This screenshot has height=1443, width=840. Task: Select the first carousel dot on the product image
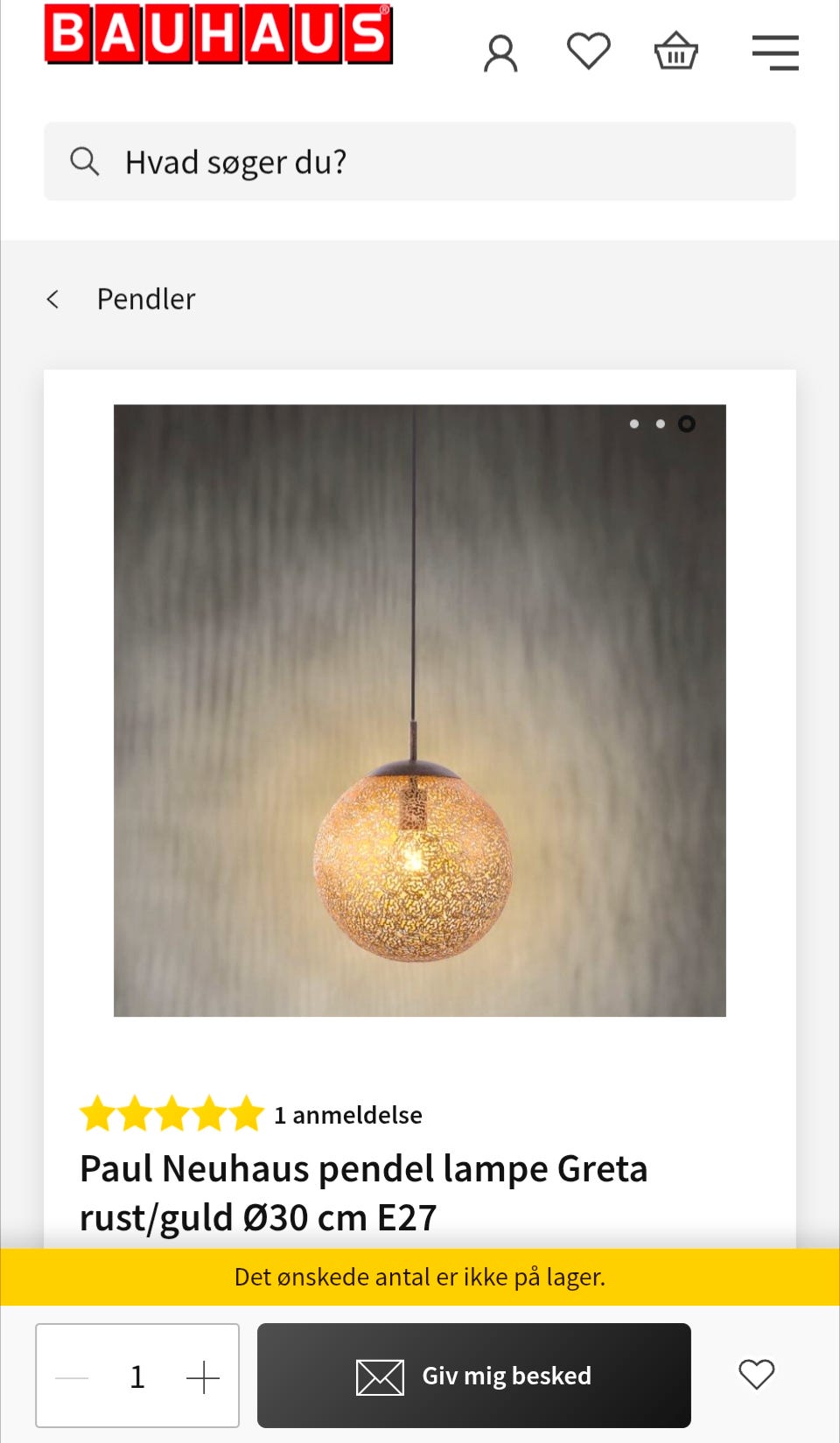tap(633, 424)
